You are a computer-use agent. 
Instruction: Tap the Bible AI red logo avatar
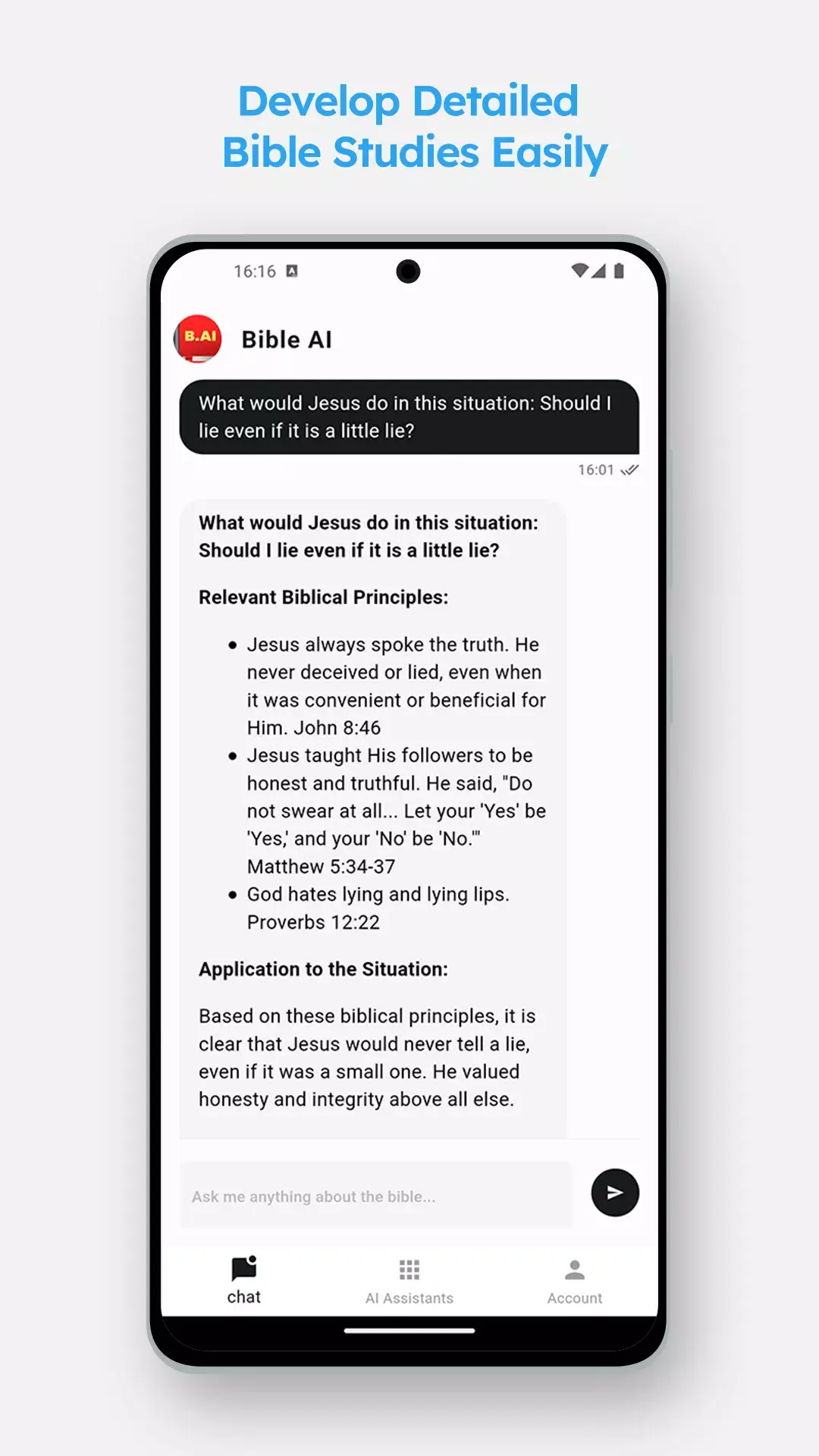pos(199,338)
